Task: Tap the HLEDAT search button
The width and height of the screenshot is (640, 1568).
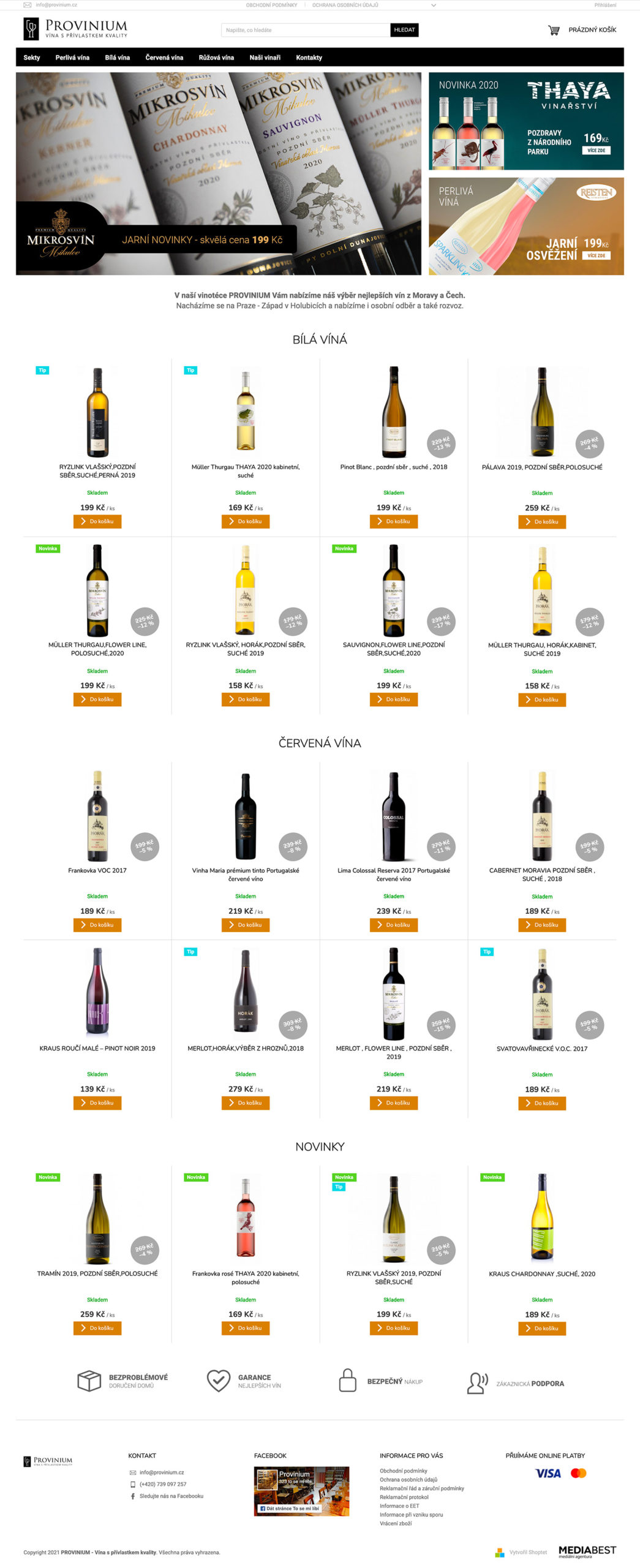Action: click(404, 30)
